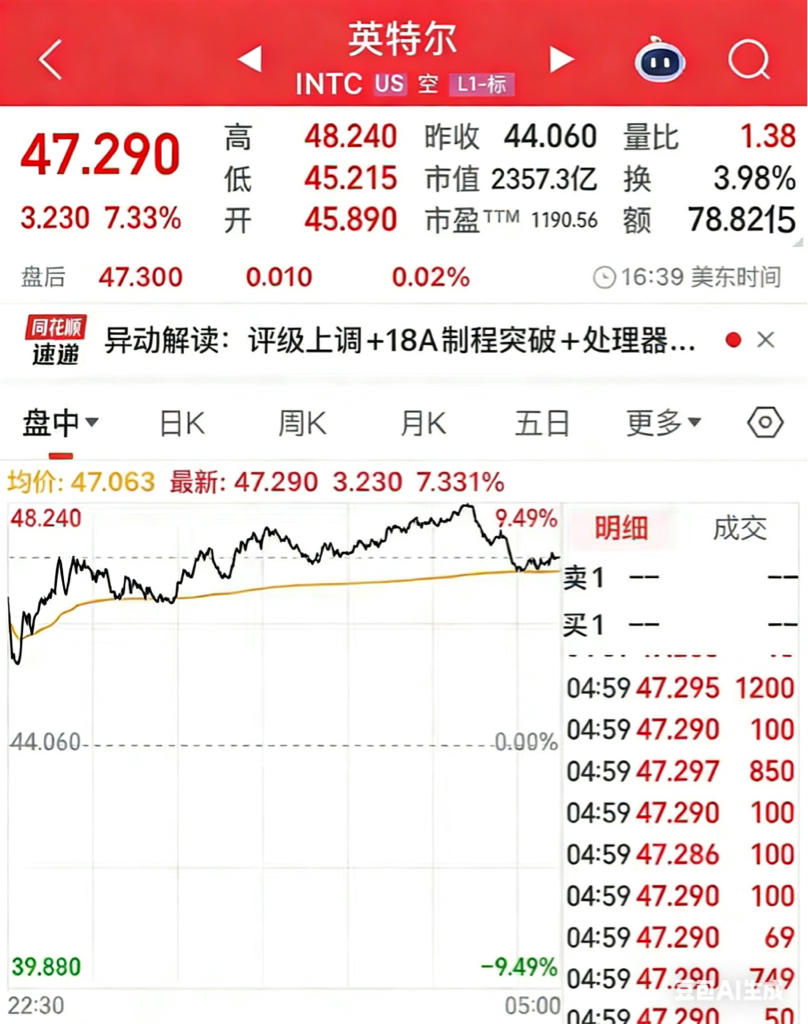Select previous stock via left triangle arrow
808x1024 pixels.
pyautogui.click(x=249, y=57)
